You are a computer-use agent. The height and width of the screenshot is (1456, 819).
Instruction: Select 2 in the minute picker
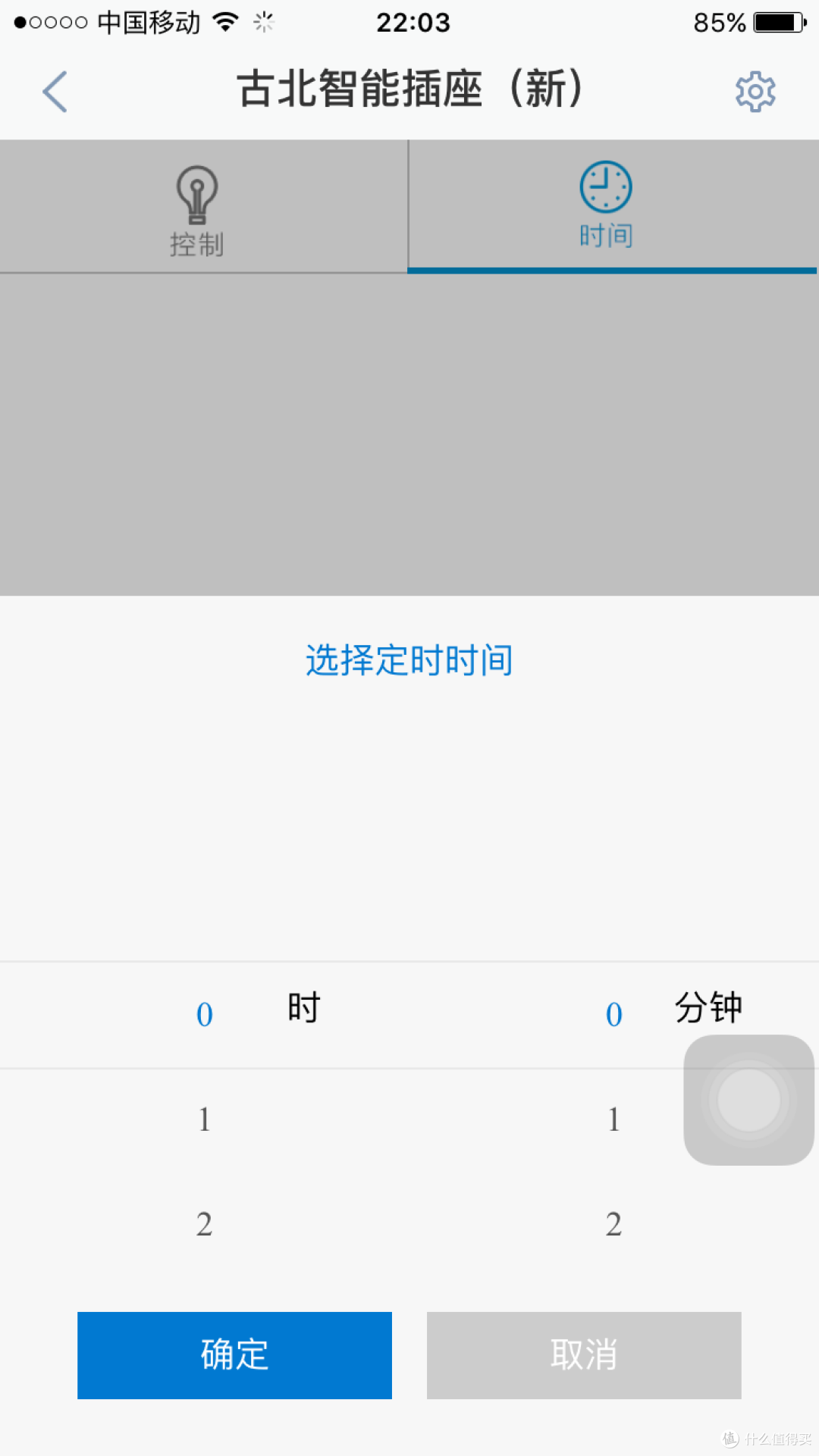coord(613,1224)
